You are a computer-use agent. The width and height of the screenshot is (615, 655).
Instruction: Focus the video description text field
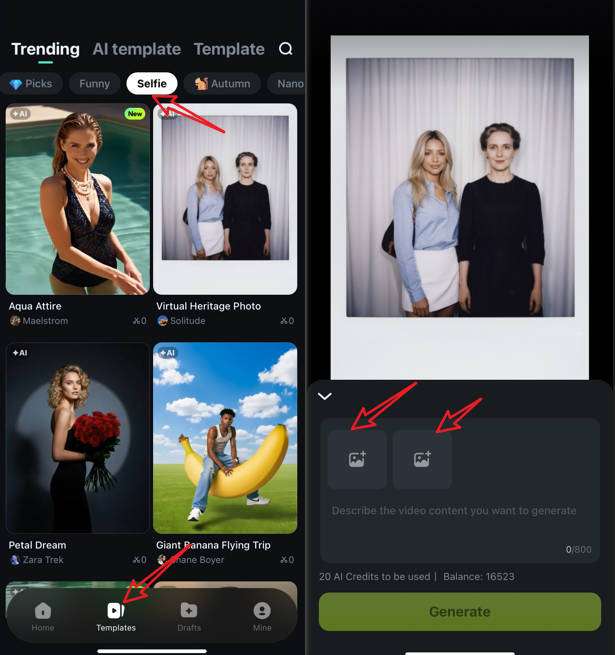pos(453,511)
